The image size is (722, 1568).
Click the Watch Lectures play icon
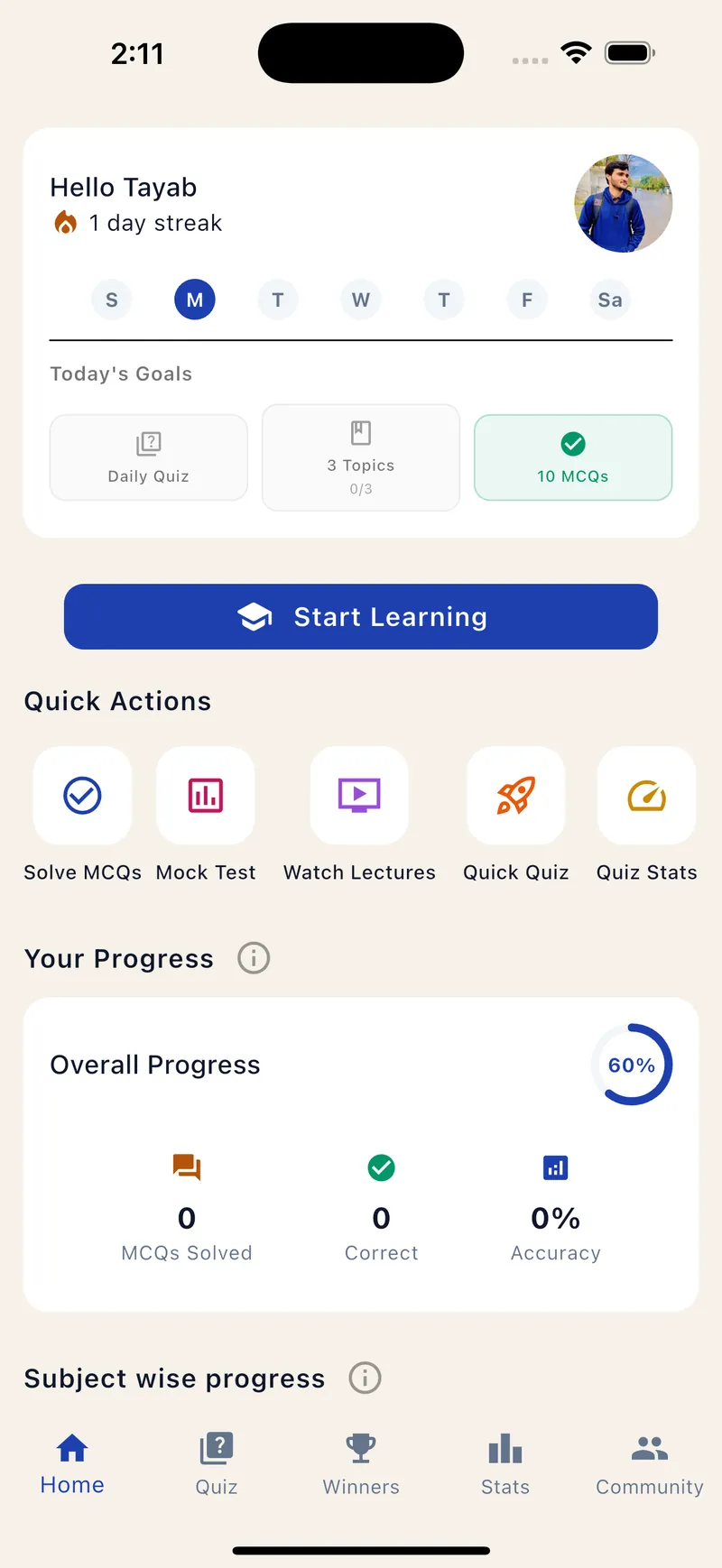pos(359,796)
